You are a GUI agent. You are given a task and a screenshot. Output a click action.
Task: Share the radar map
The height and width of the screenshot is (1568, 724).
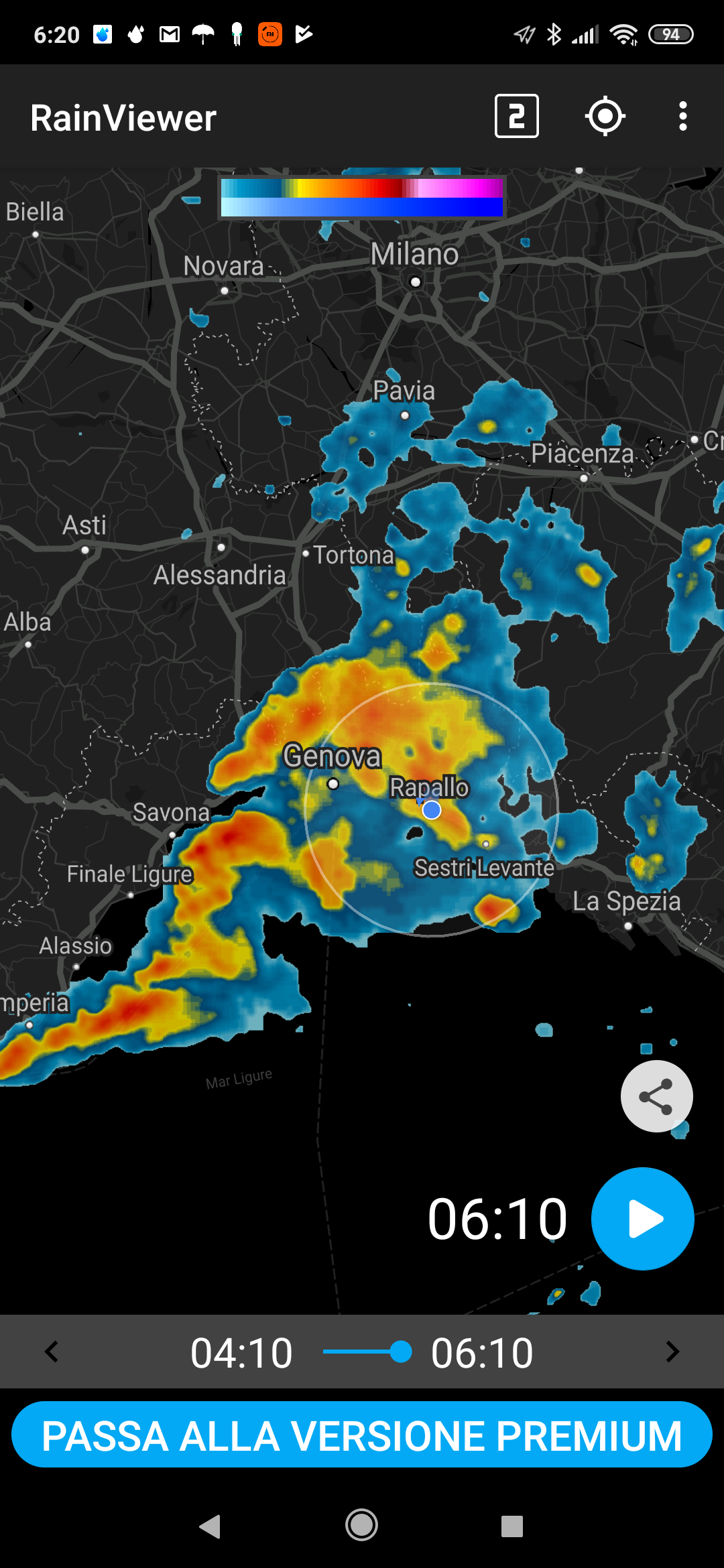pyautogui.click(x=656, y=1096)
